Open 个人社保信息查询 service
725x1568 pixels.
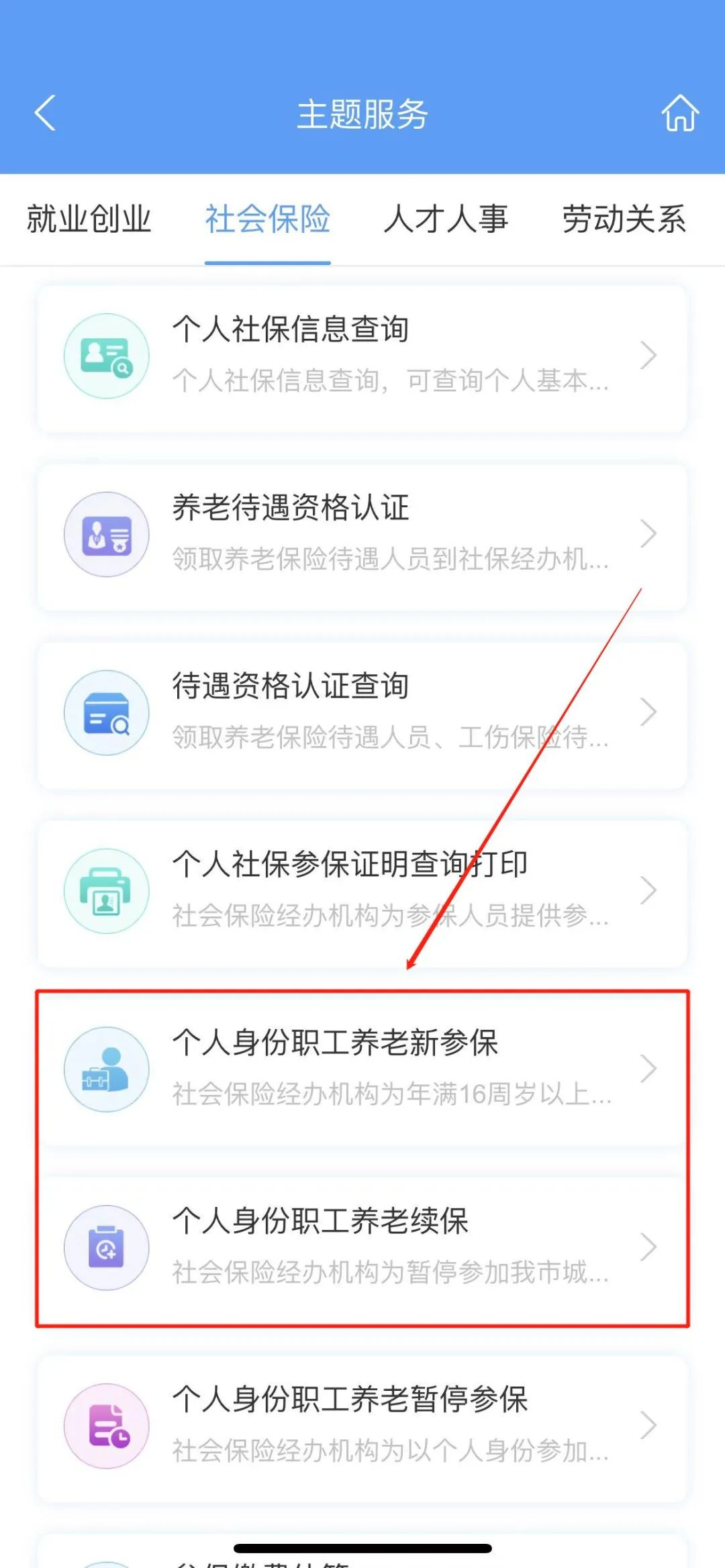(362, 356)
